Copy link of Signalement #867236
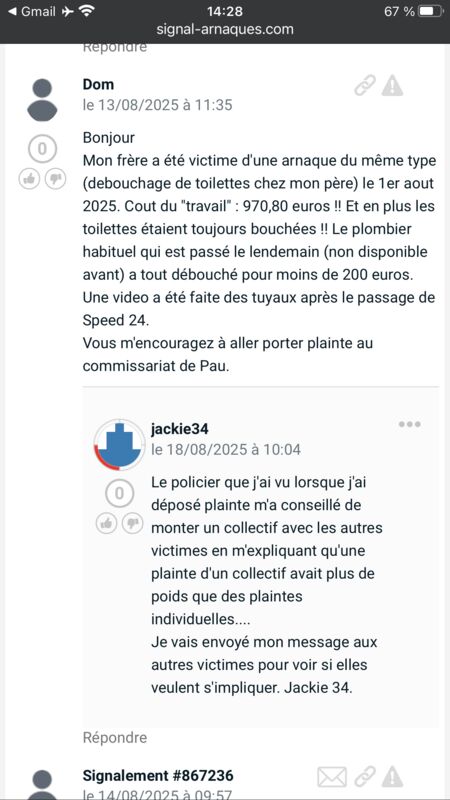Screen dimensions: 450x800 pyautogui.click(x=365, y=777)
